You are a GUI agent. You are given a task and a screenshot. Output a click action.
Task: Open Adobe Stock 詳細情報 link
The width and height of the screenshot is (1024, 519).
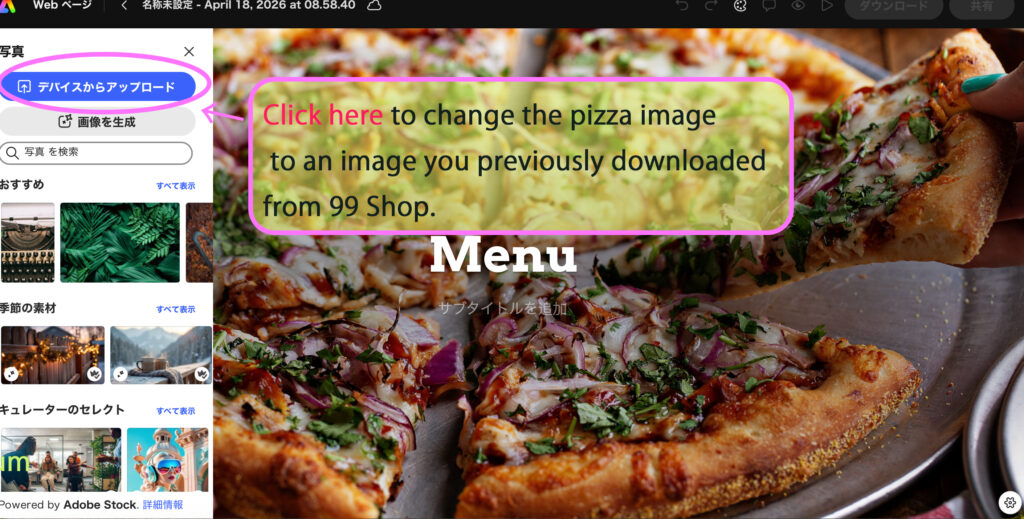pyautogui.click(x=162, y=505)
